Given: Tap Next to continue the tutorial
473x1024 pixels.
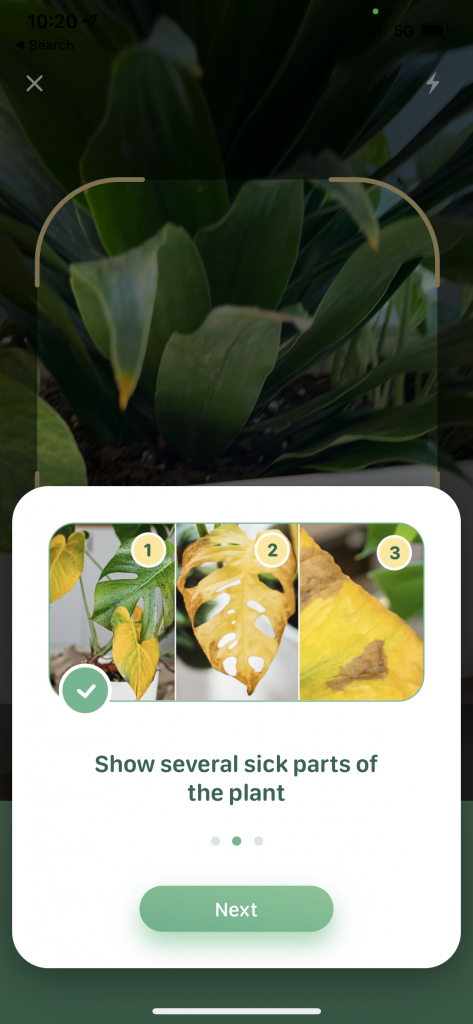Looking at the screenshot, I should (236, 909).
